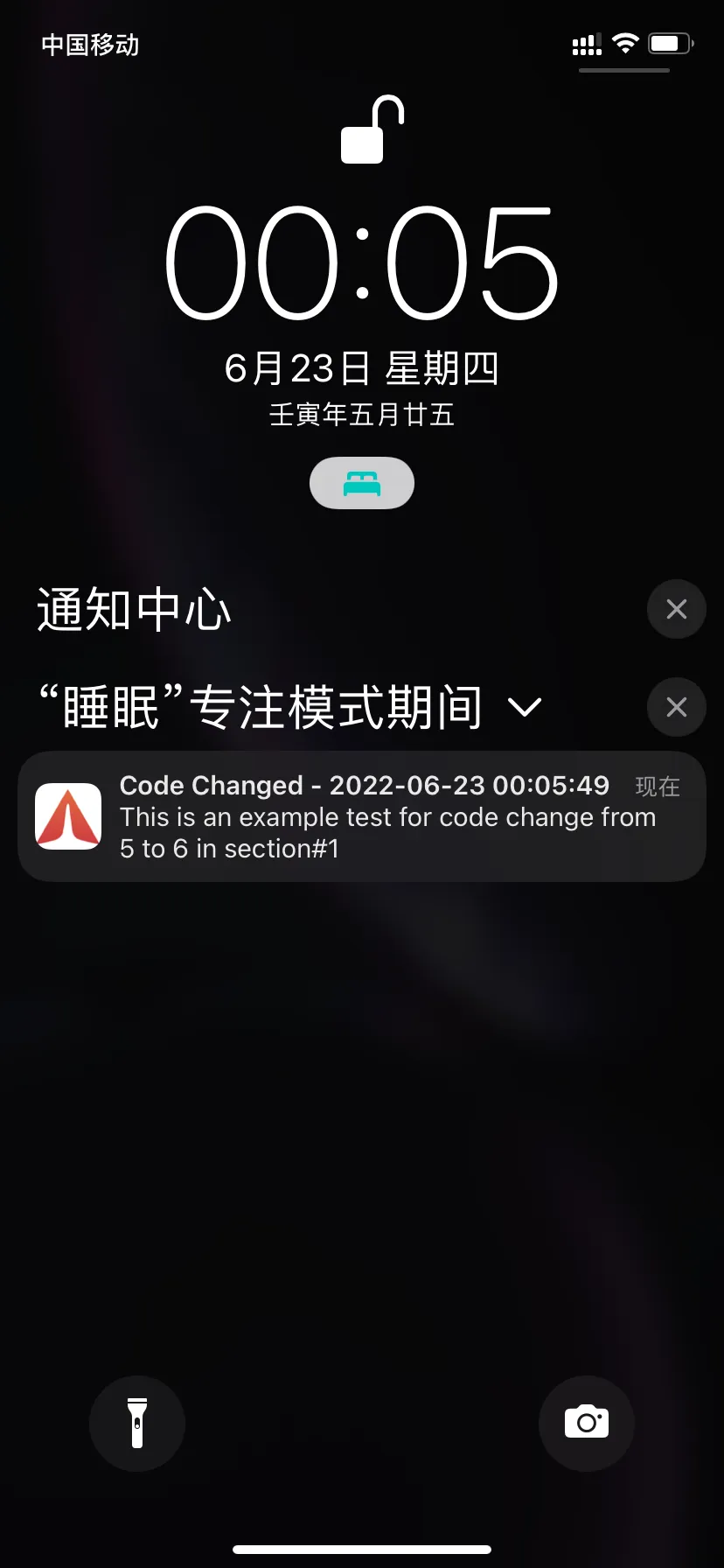Dismiss the Sleep focus (睡眠专注模式期间) notifications group

click(676, 707)
